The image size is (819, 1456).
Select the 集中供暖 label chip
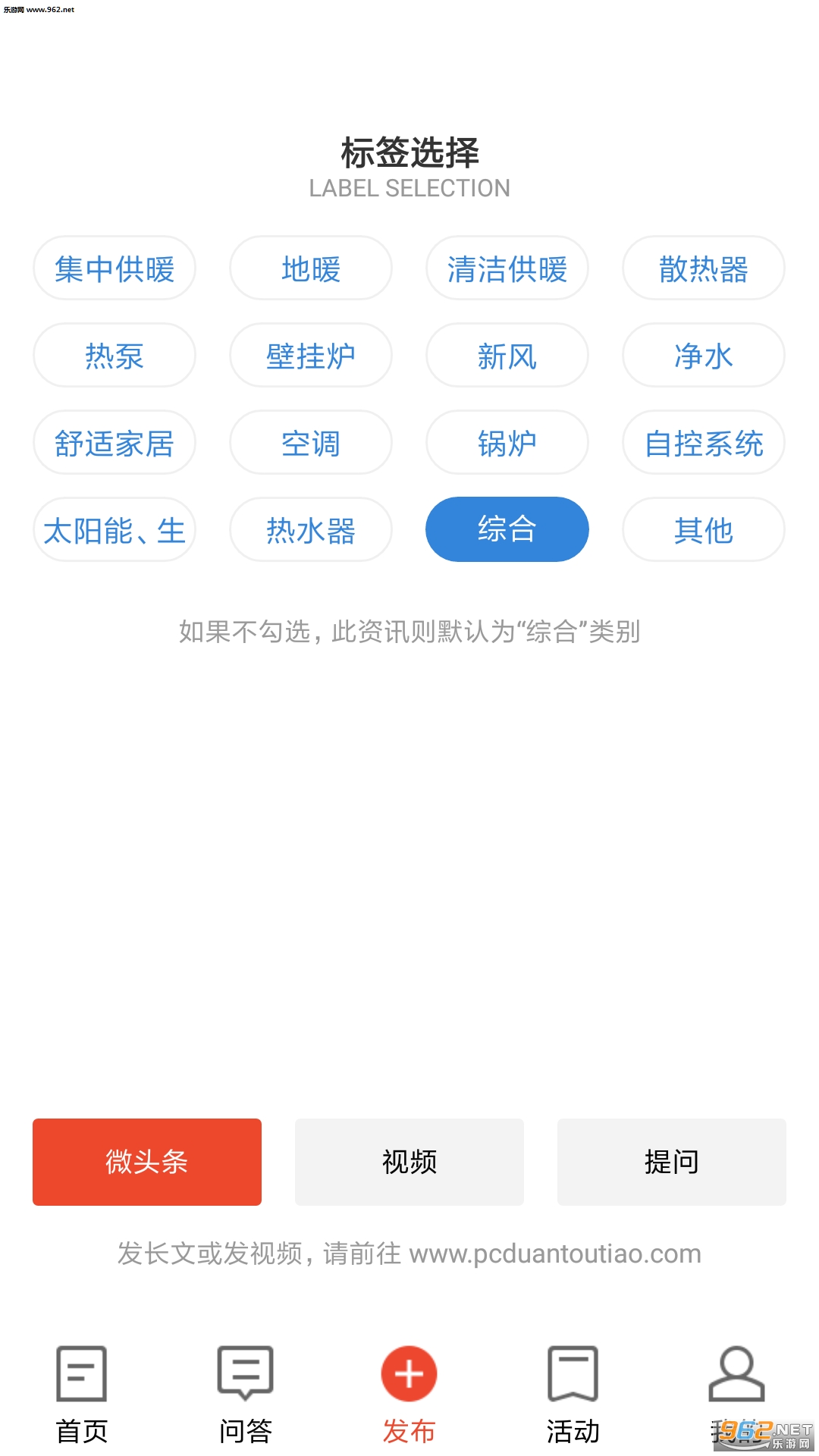pyautogui.click(x=115, y=268)
